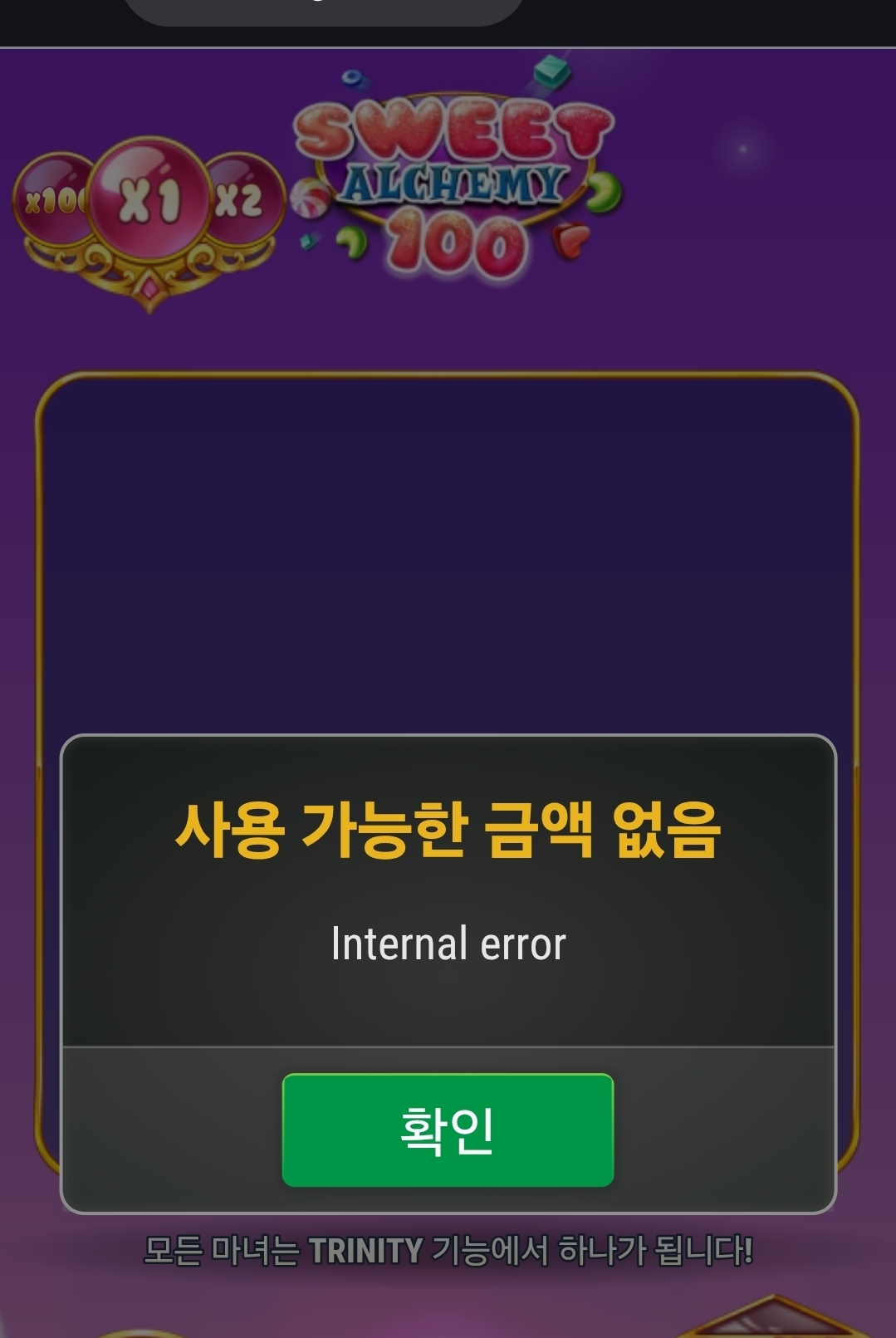Confirm the error dialog with 확인
896x1338 pixels.
click(448, 1130)
